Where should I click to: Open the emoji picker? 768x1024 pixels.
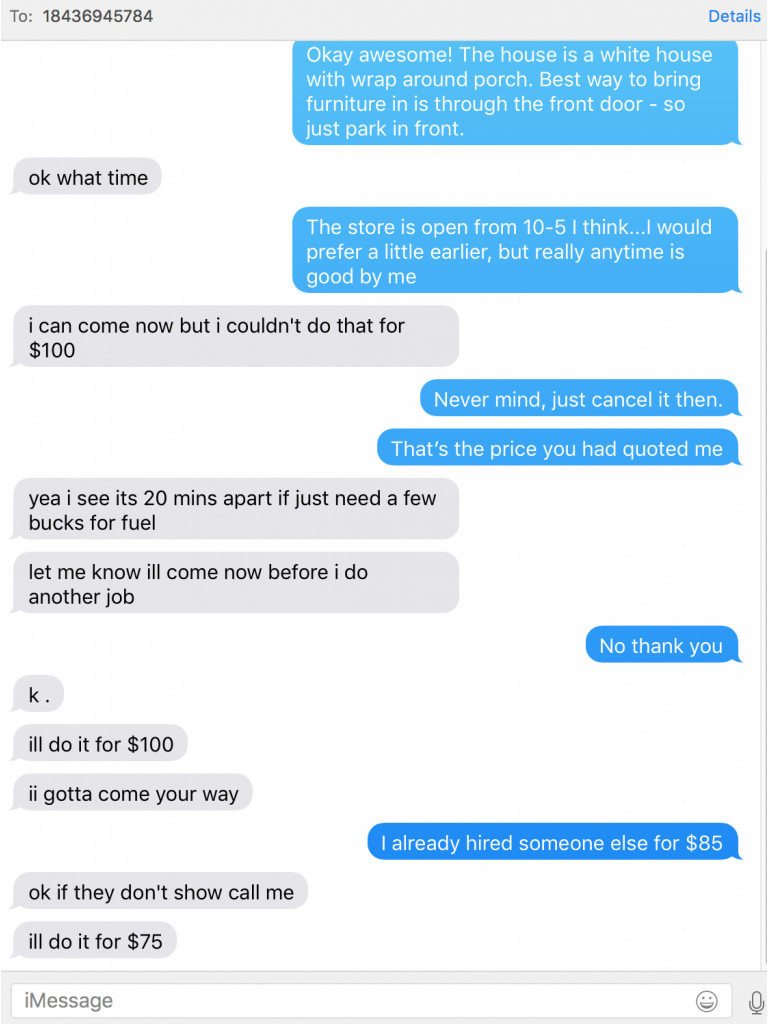pyautogui.click(x=707, y=1000)
